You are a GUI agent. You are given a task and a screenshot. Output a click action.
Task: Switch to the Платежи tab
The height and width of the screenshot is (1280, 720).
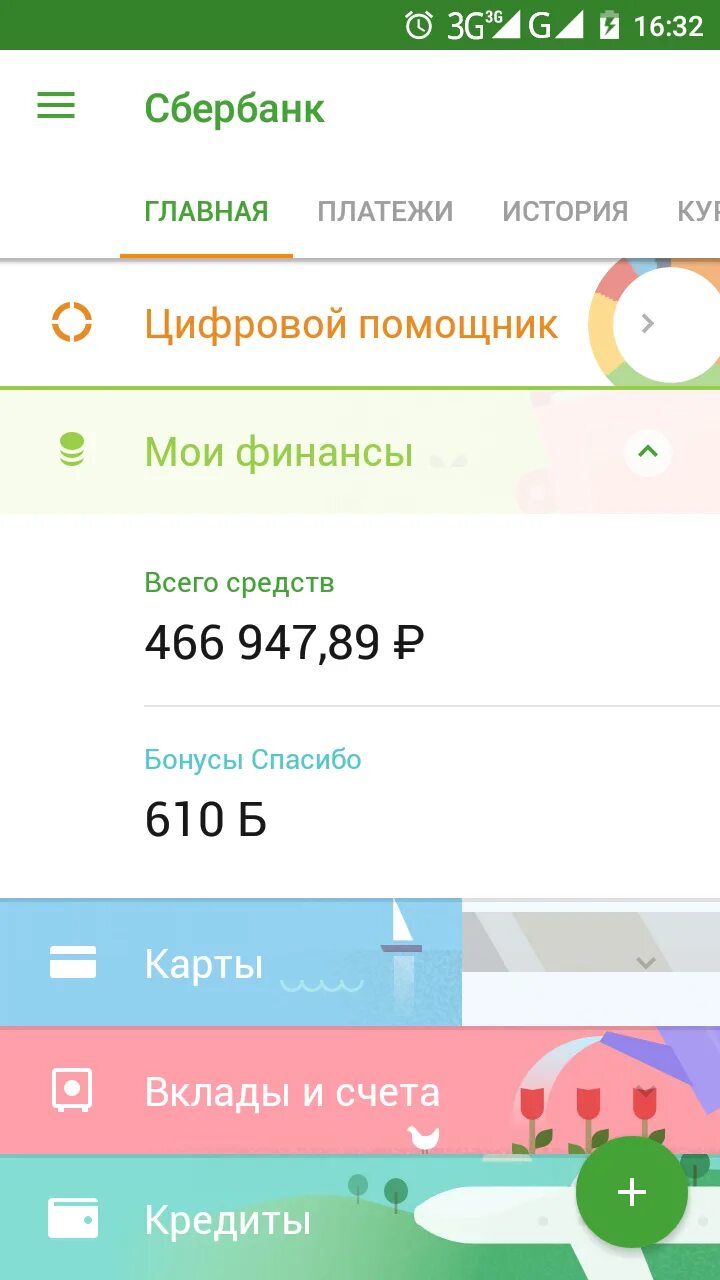click(385, 211)
